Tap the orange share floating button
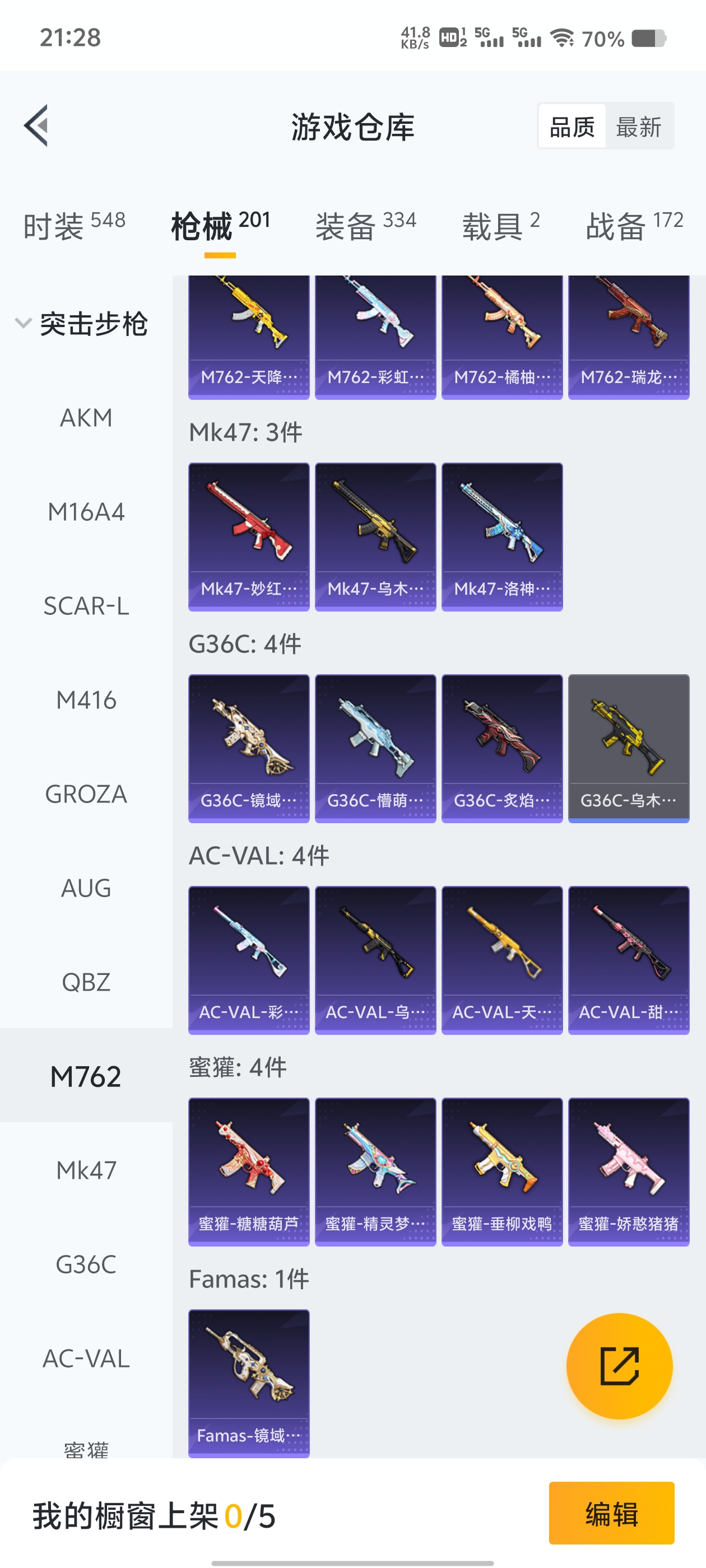This screenshot has width=706, height=1568. click(619, 1365)
